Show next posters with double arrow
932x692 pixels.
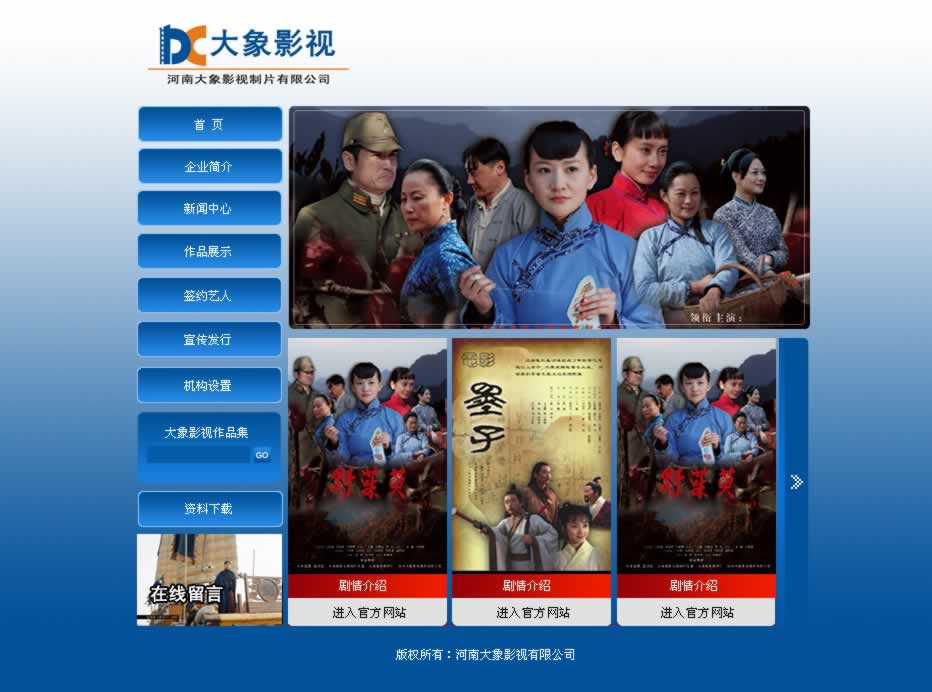point(796,482)
